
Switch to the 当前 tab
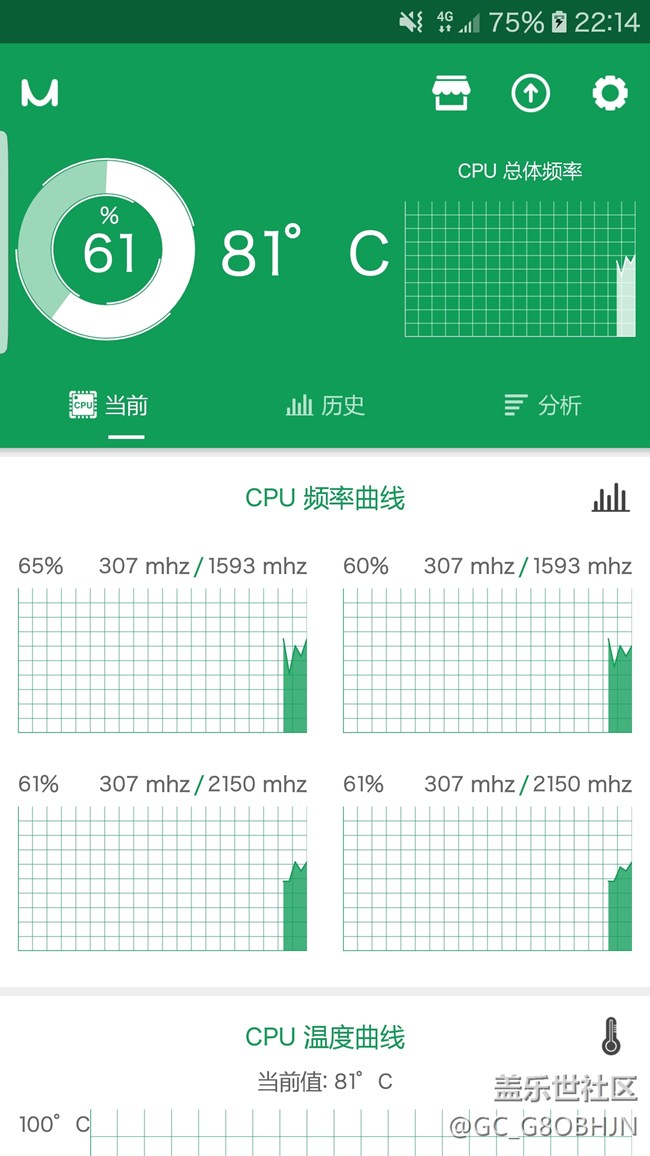[109, 405]
